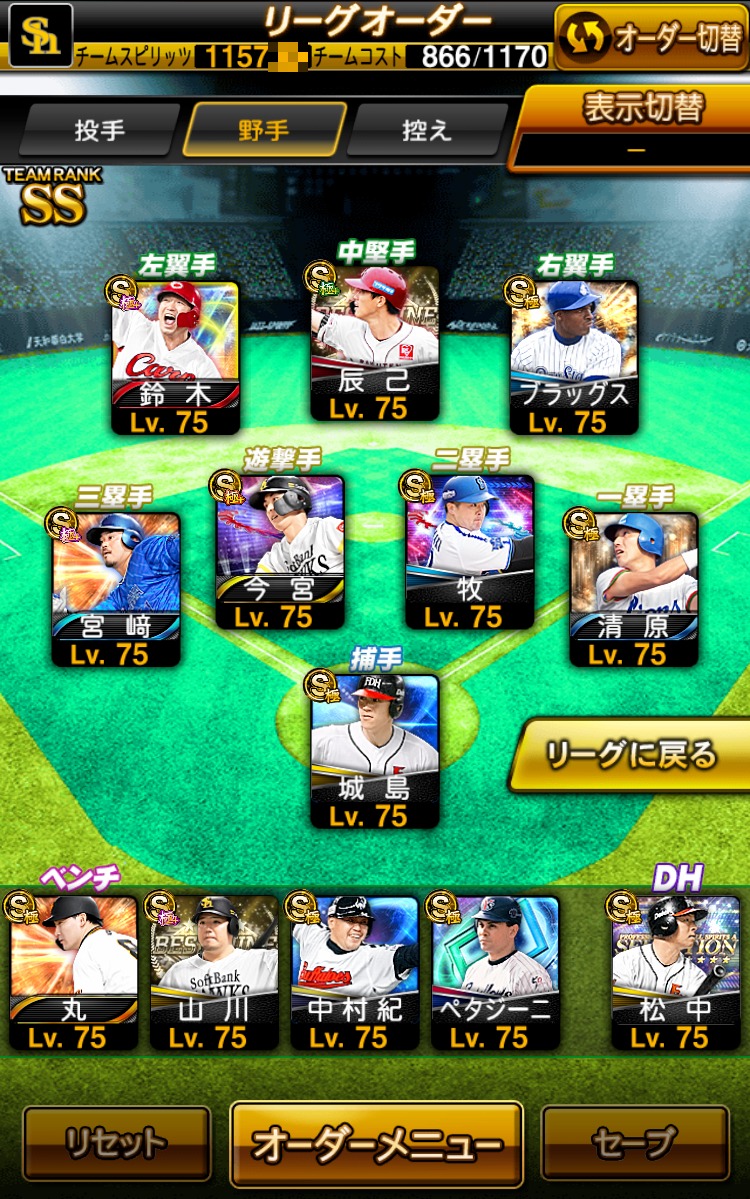
Task: Switch to the 投手 tab
Action: pos(100,131)
